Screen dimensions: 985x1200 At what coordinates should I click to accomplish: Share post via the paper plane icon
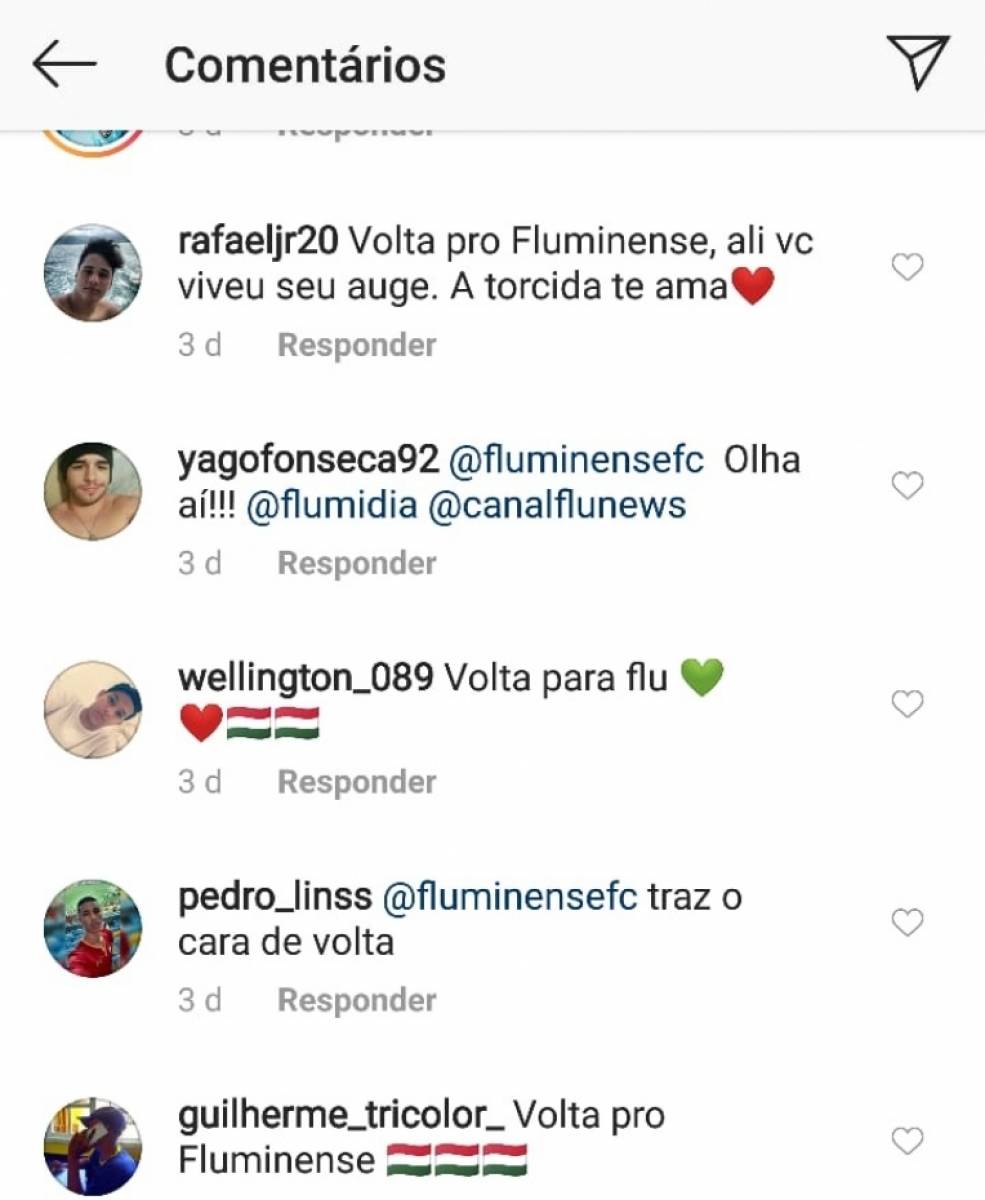[917, 63]
